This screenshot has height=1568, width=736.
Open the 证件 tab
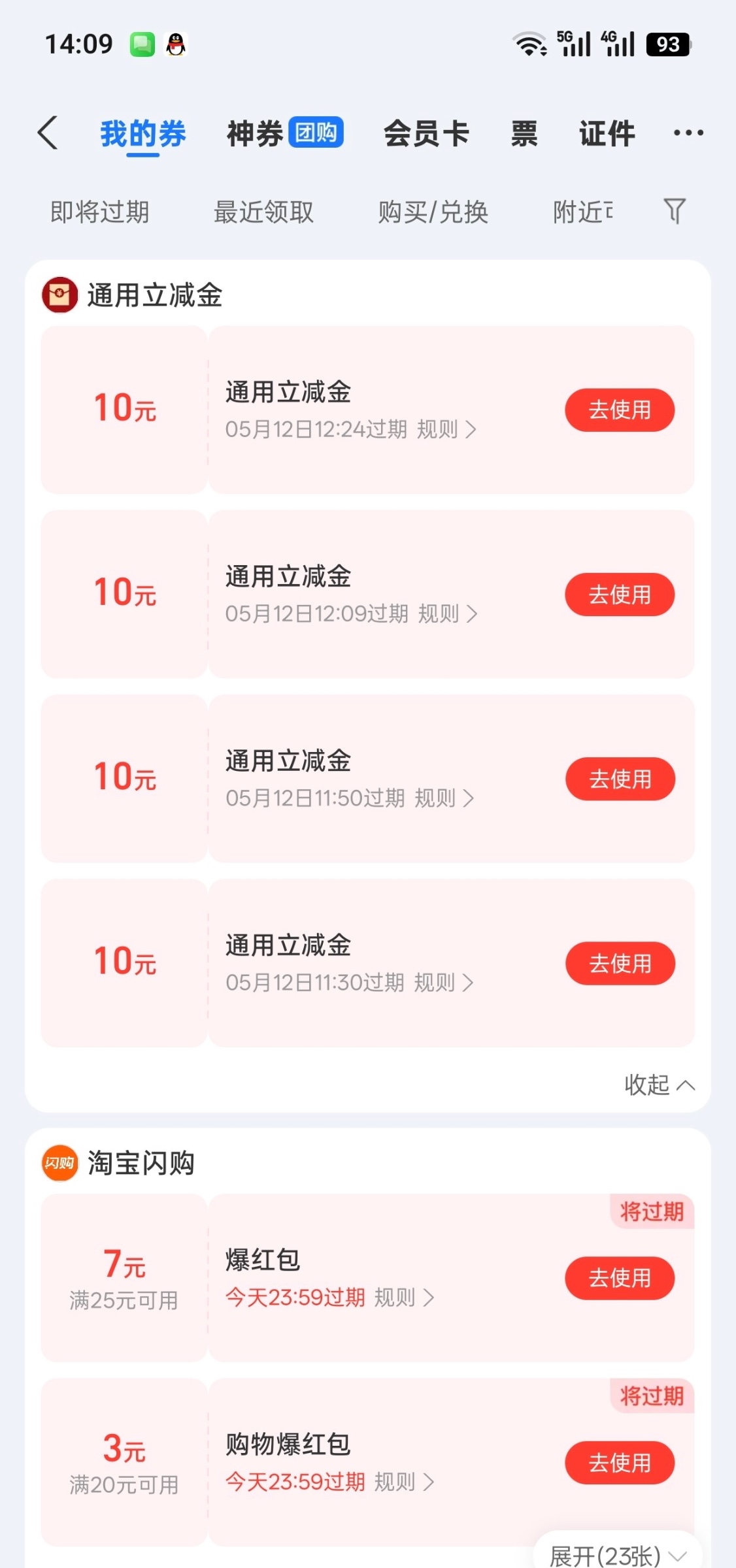[607, 133]
